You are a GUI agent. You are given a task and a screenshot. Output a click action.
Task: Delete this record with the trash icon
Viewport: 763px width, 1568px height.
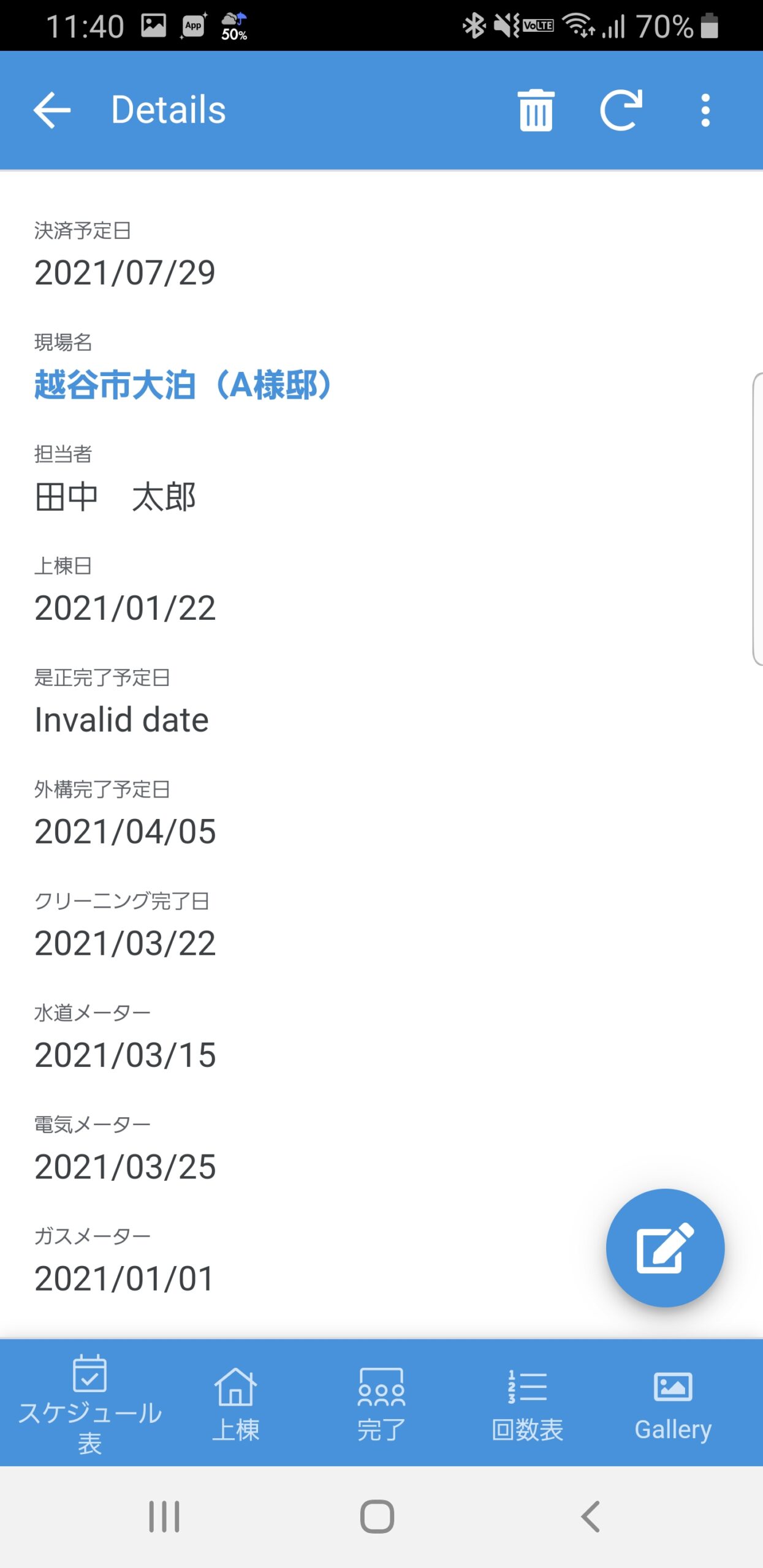pos(536,110)
